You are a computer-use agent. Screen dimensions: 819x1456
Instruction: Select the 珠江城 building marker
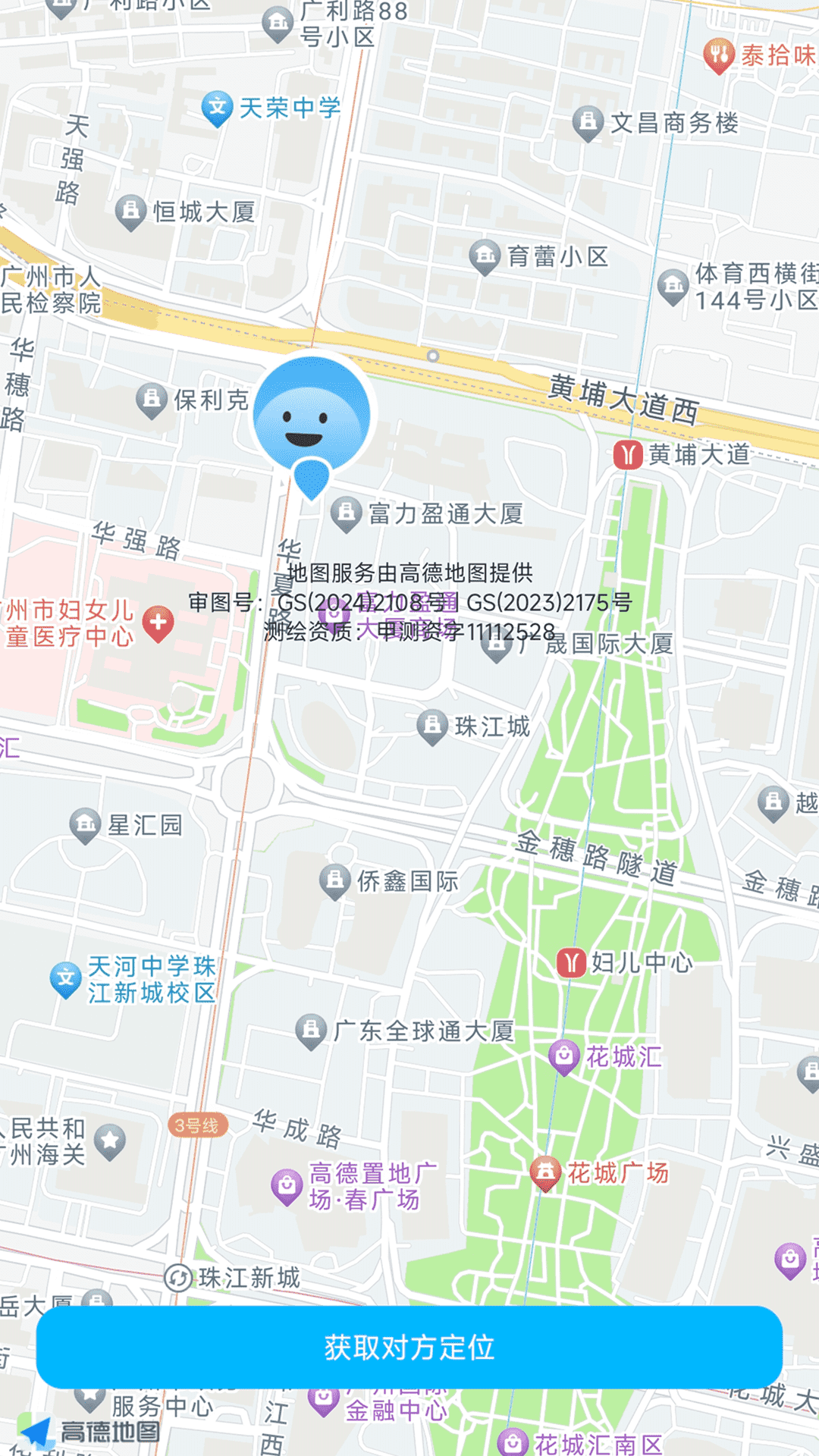[x=431, y=724]
